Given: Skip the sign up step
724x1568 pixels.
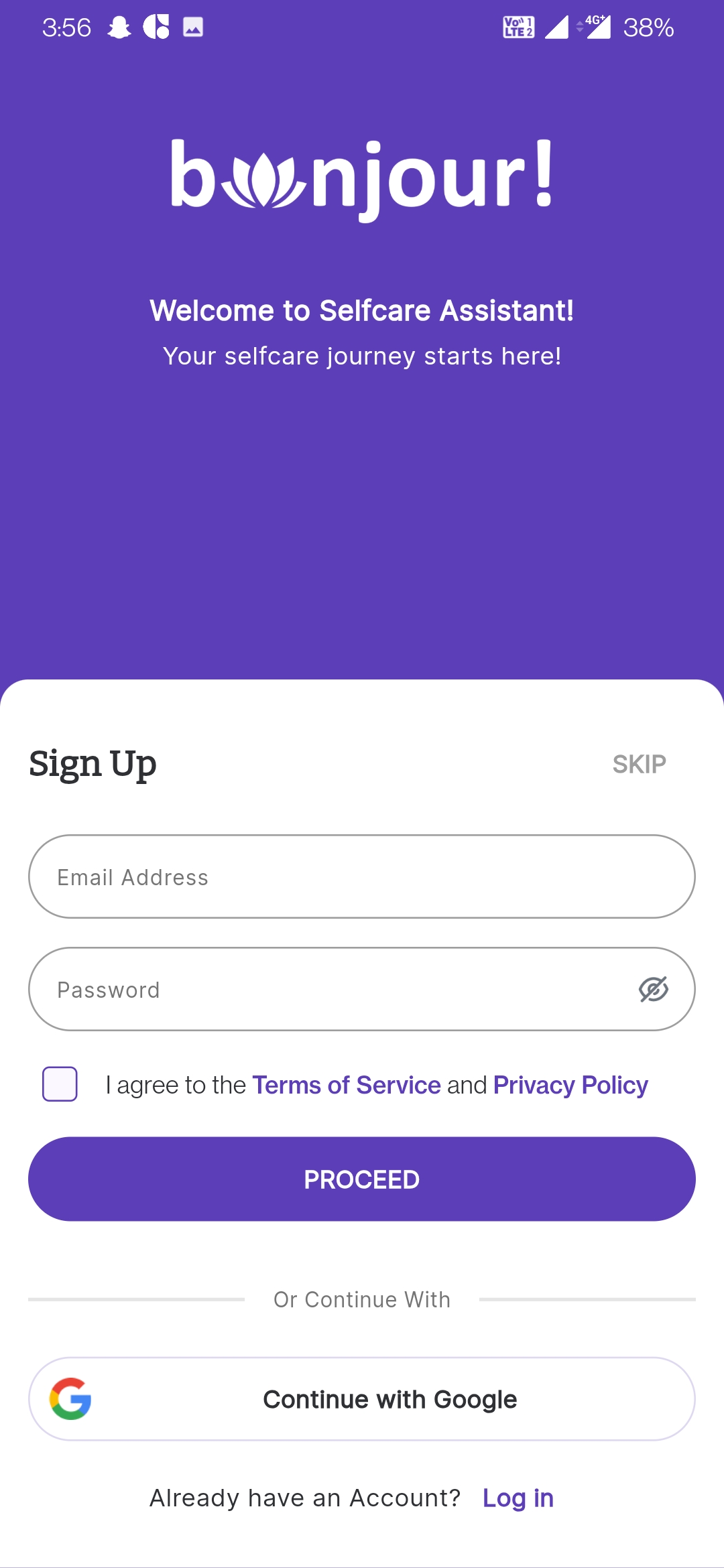Looking at the screenshot, I should point(639,764).
